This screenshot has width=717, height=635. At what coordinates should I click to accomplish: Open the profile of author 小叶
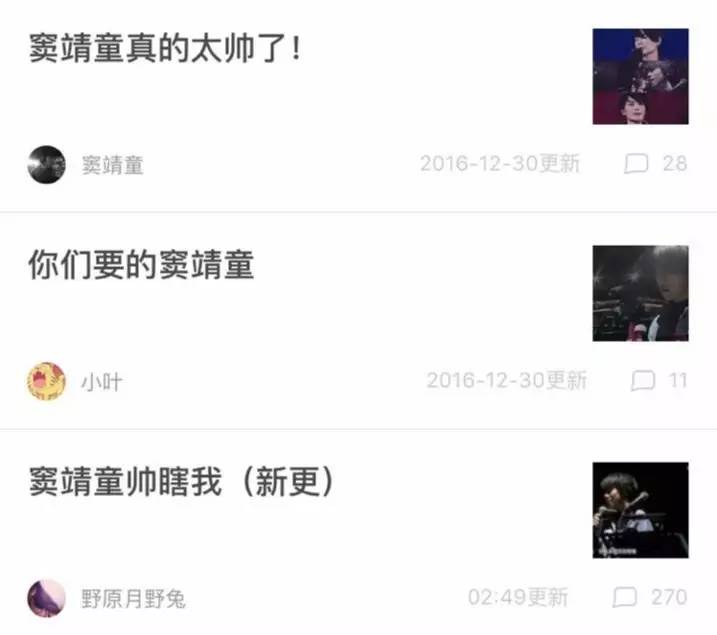tap(46, 381)
